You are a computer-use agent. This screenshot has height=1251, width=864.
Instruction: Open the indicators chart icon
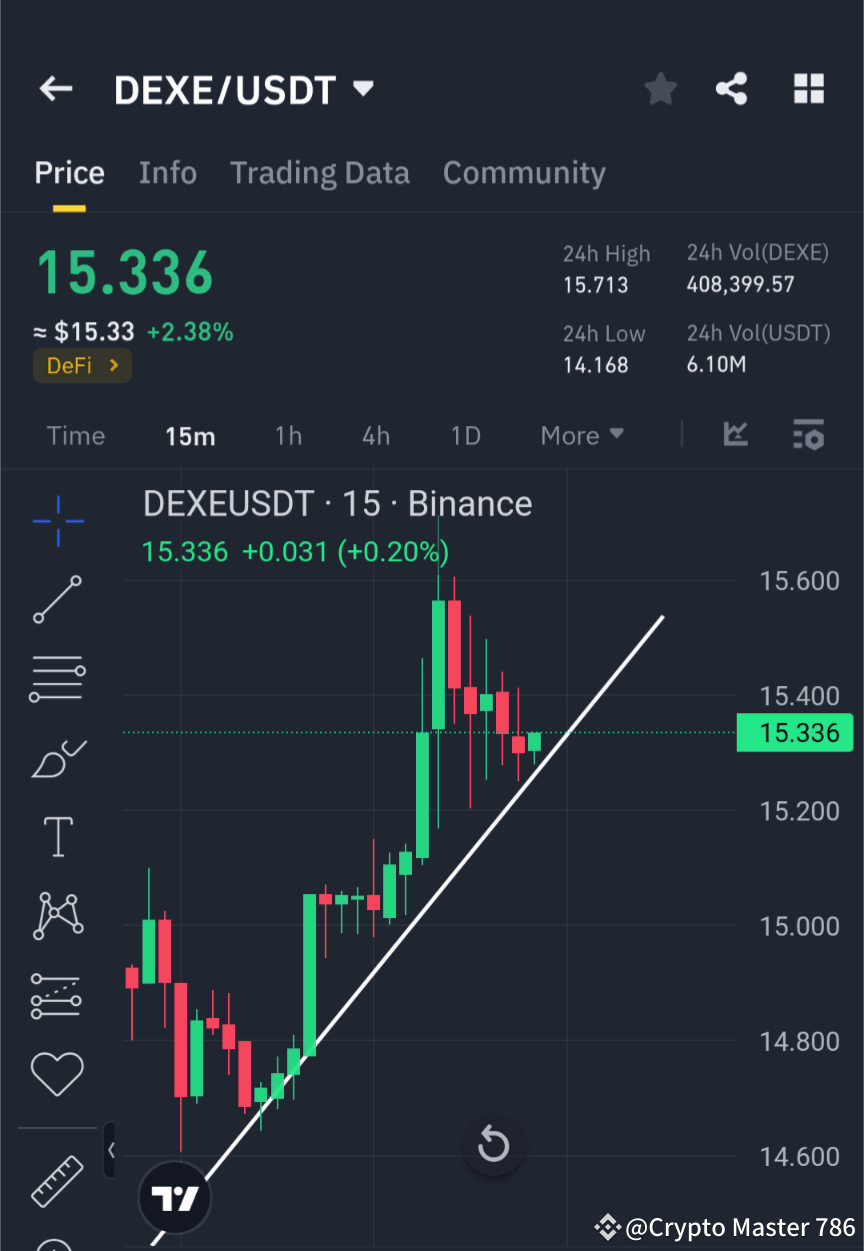(736, 435)
